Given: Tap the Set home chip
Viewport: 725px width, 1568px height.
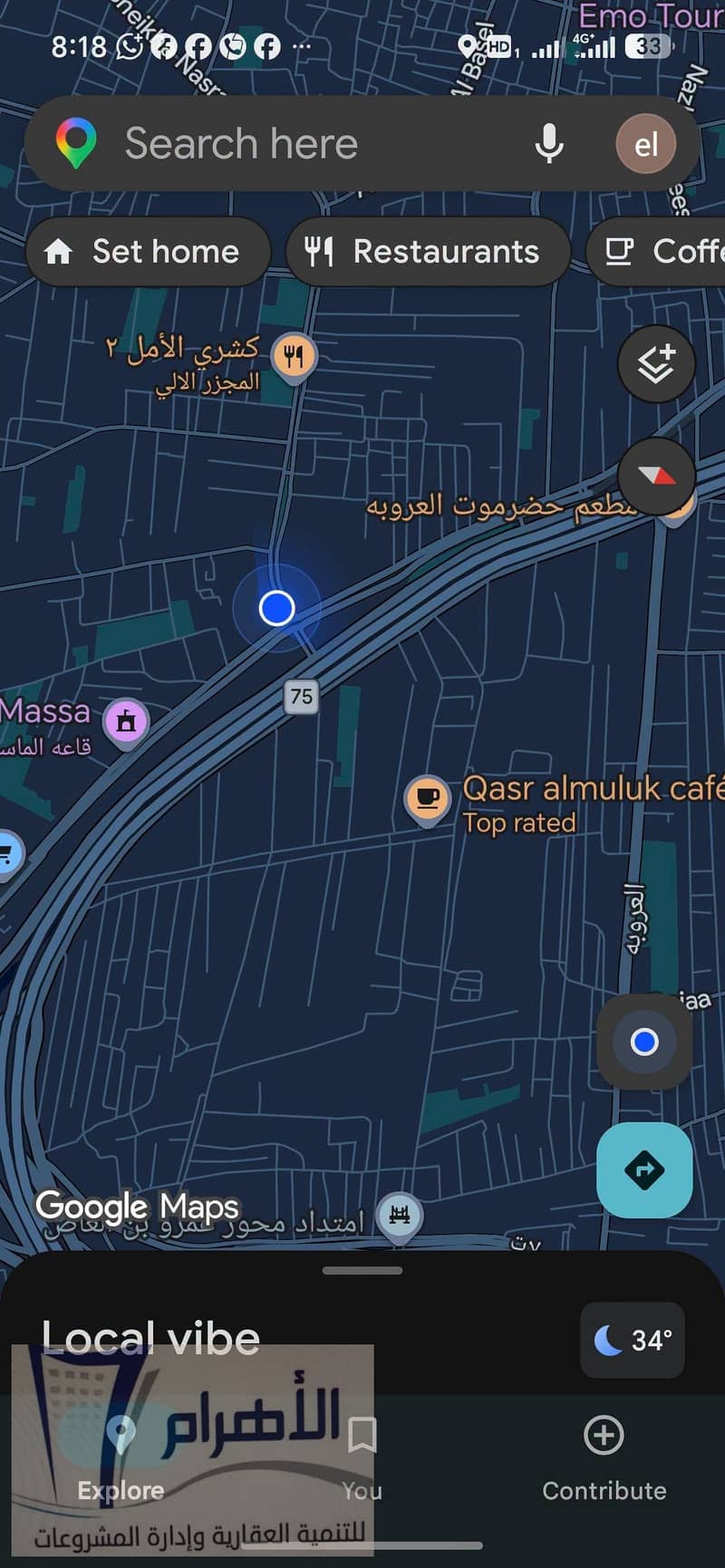Looking at the screenshot, I should point(148,251).
